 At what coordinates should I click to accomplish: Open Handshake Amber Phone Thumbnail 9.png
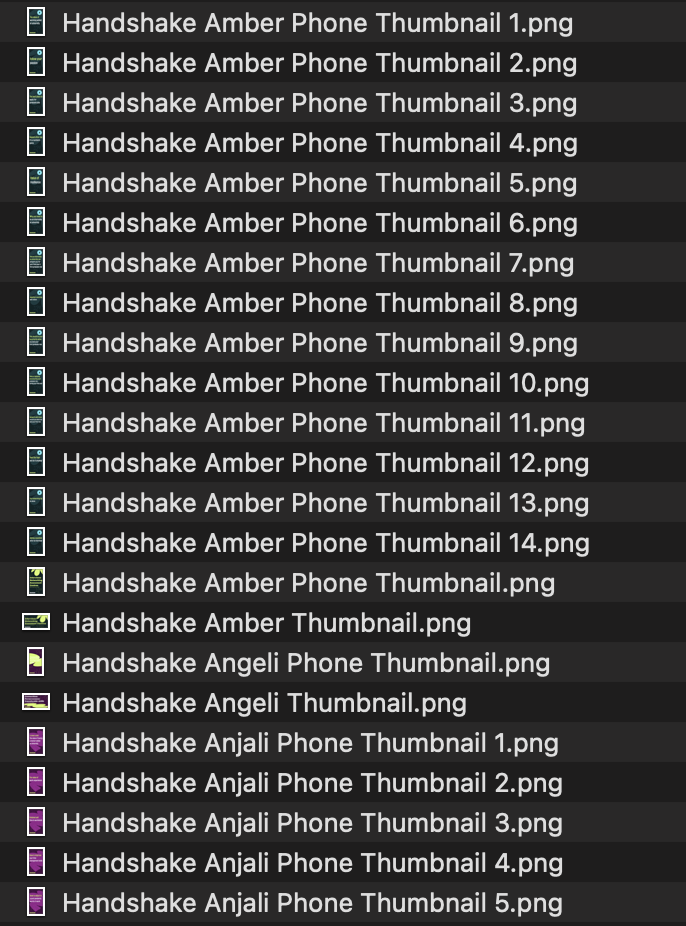coord(319,343)
